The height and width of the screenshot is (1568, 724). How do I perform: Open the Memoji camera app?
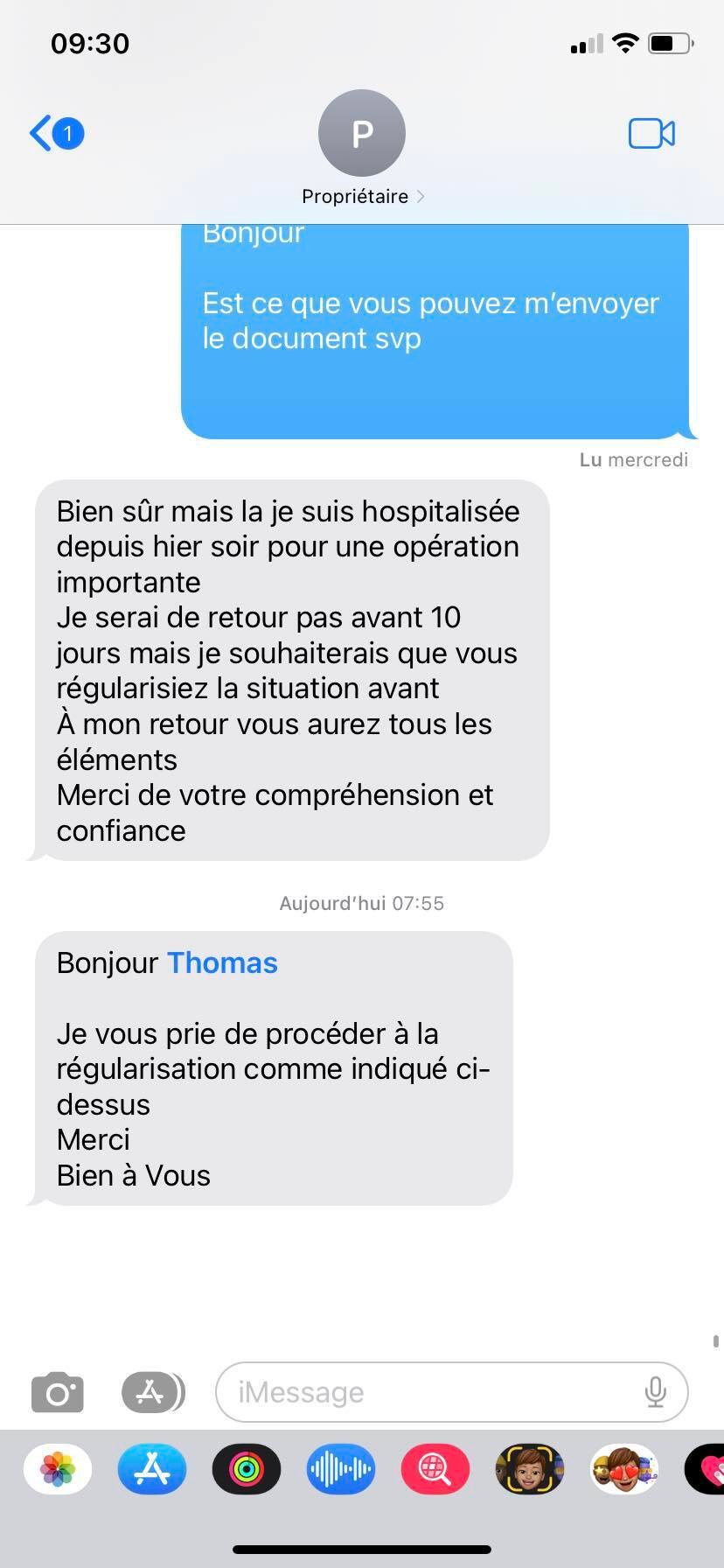pos(530,1469)
